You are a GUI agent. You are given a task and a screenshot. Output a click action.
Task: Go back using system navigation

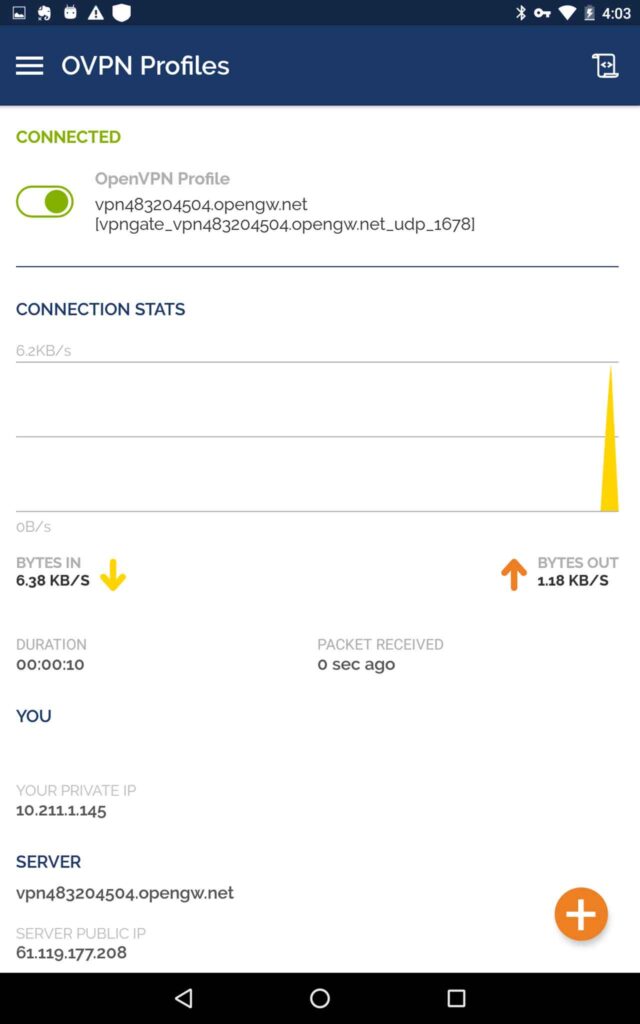[183, 998]
